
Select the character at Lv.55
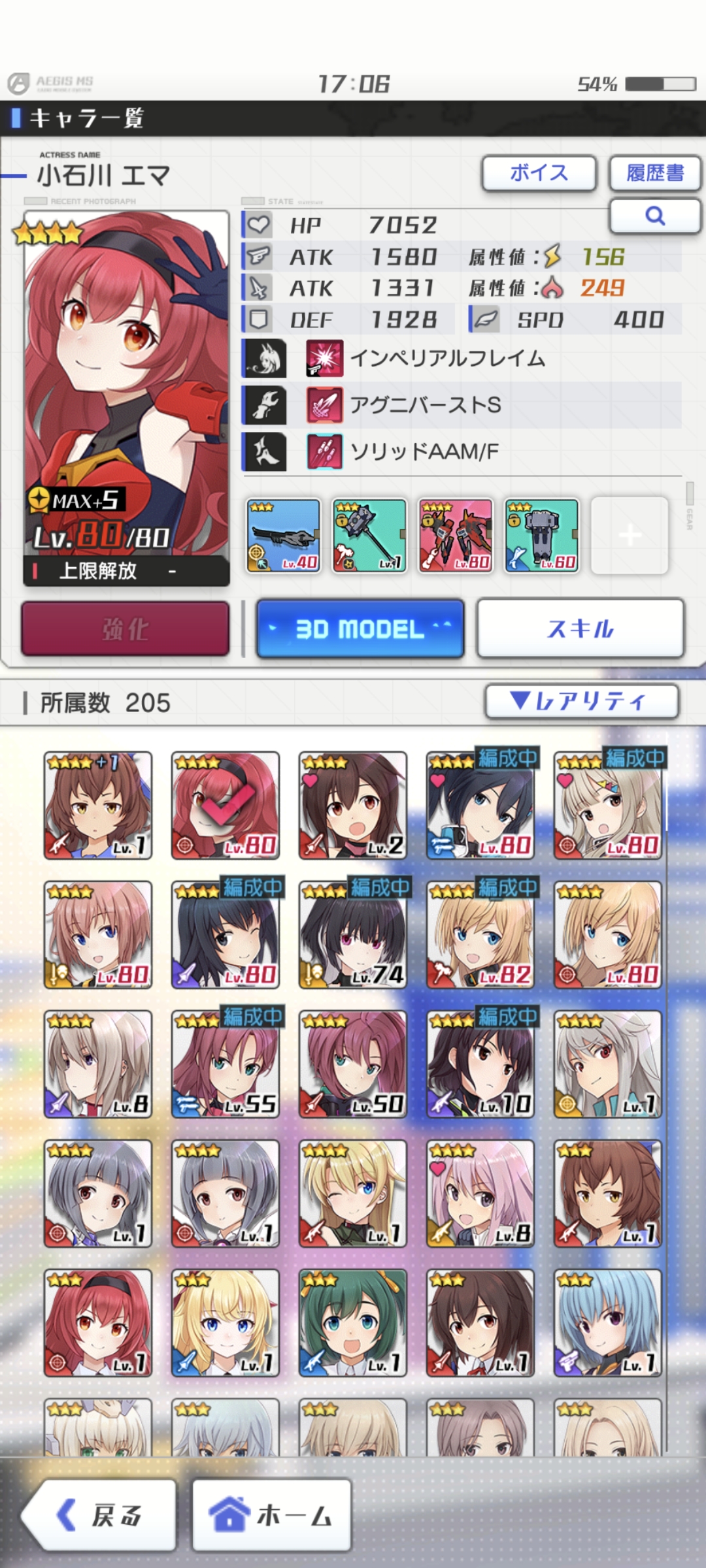[226, 1064]
